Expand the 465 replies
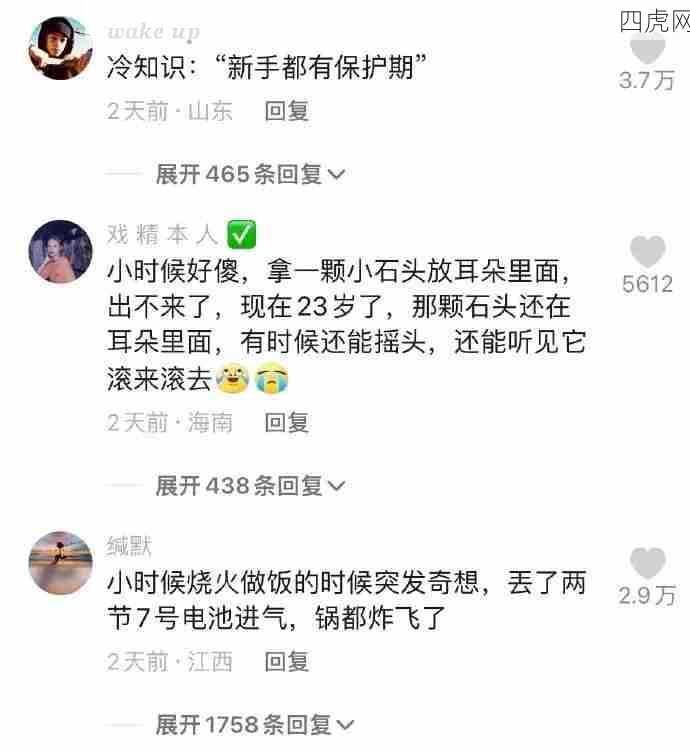Image resolution: width=690 pixels, height=753 pixels. point(250,175)
